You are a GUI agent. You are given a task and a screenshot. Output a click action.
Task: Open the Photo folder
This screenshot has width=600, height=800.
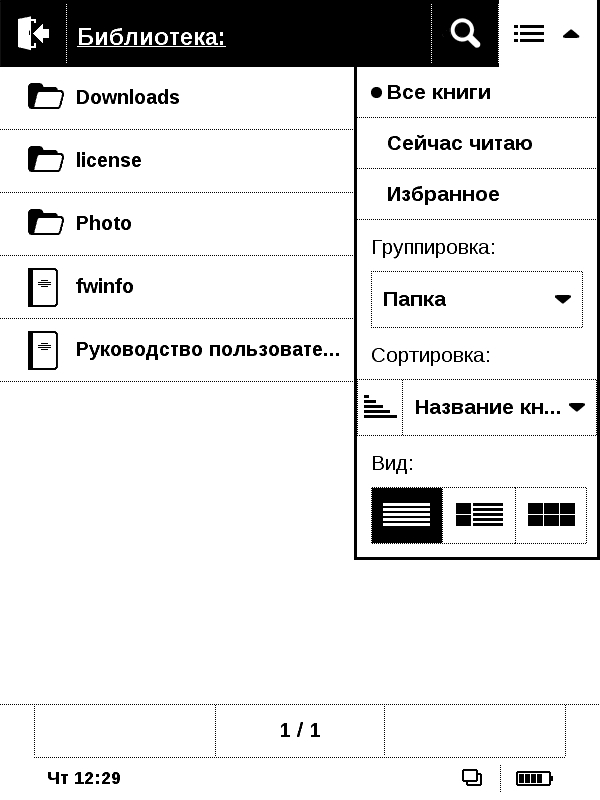(x=103, y=223)
